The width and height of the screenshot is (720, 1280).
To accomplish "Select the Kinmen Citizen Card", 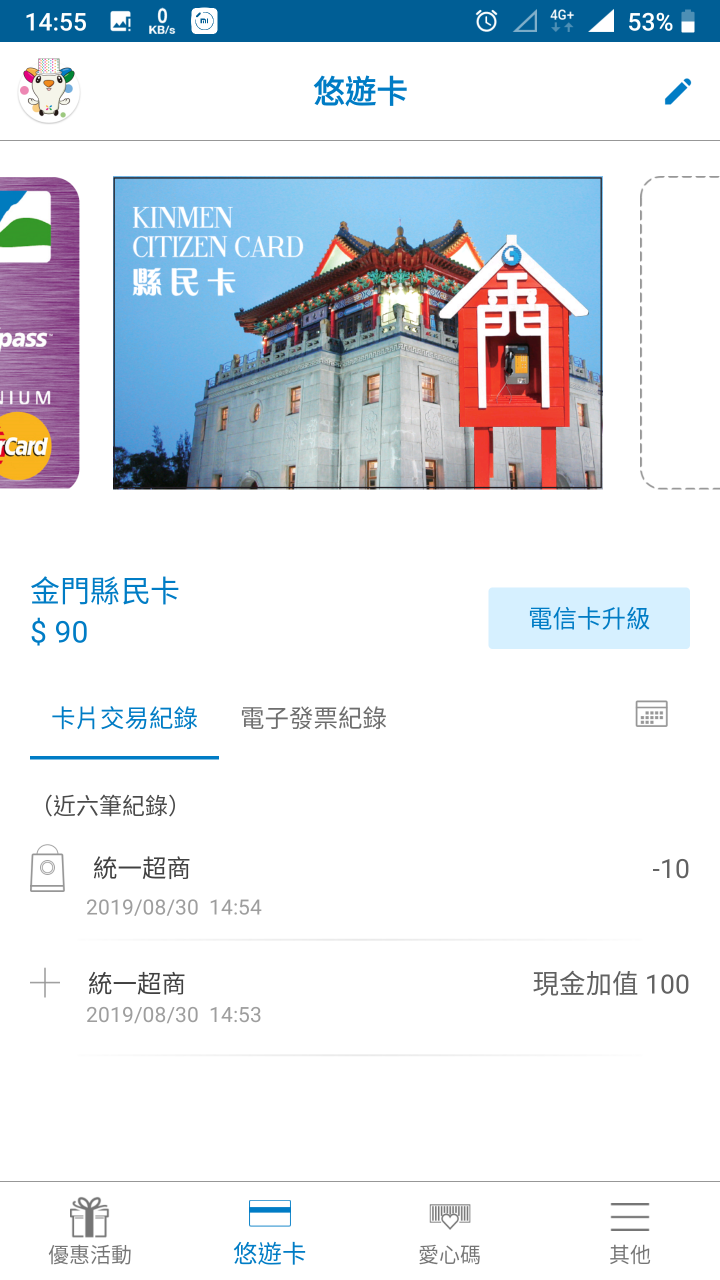I will [357, 333].
